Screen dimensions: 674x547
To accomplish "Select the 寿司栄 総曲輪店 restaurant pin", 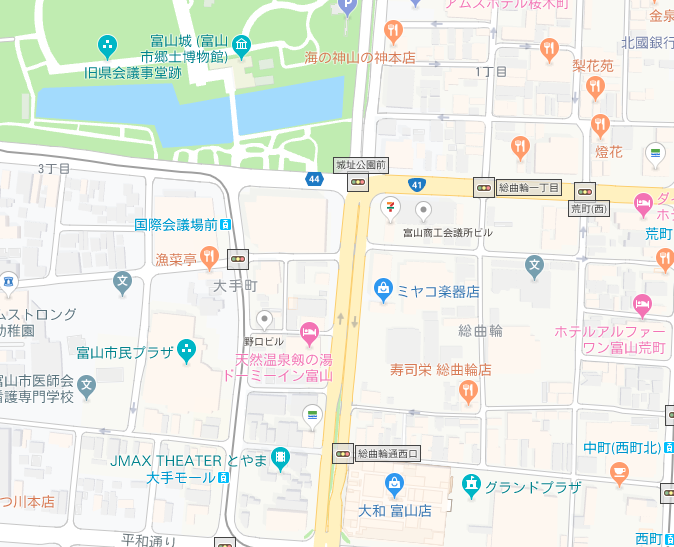I will coord(468,394).
